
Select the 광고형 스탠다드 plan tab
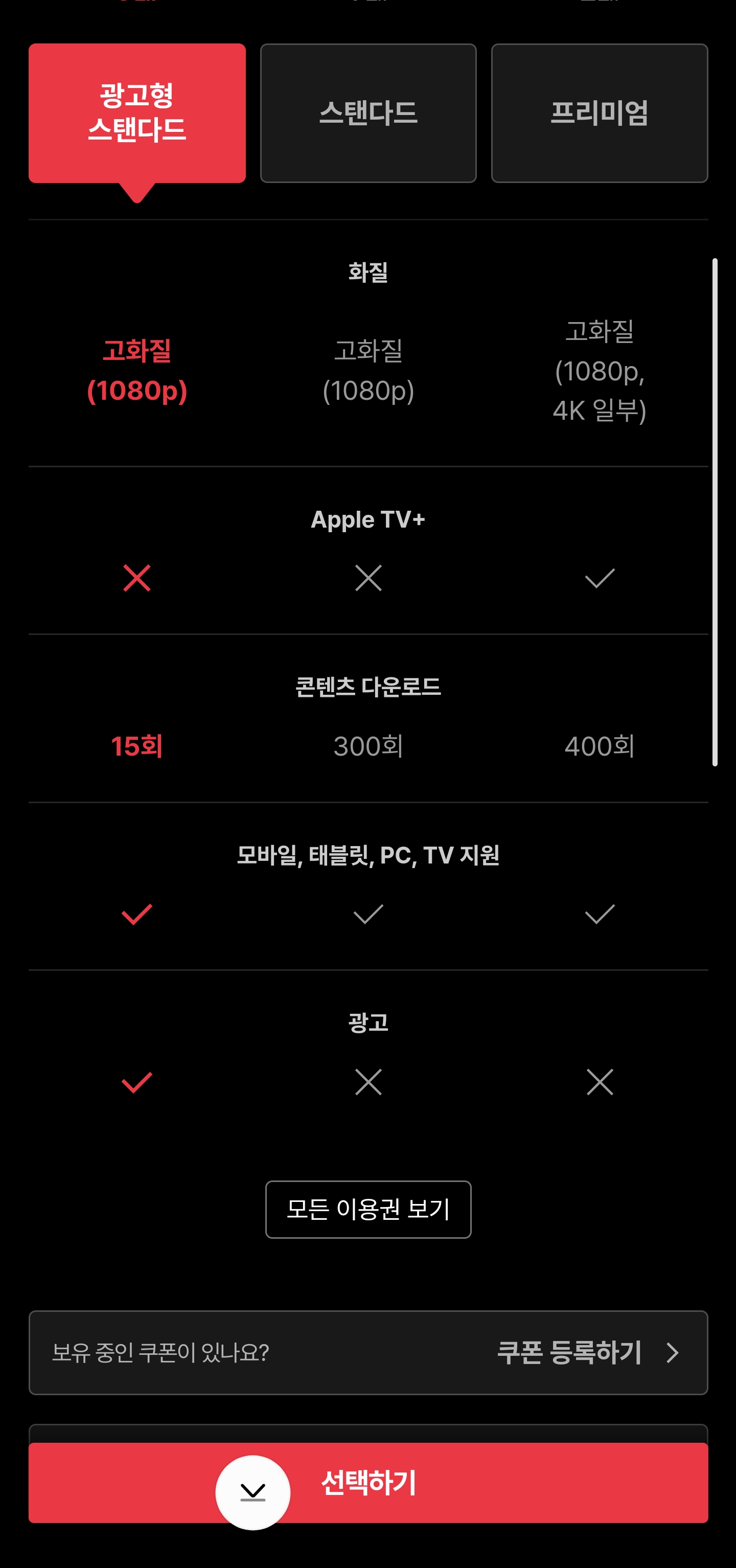tap(137, 113)
